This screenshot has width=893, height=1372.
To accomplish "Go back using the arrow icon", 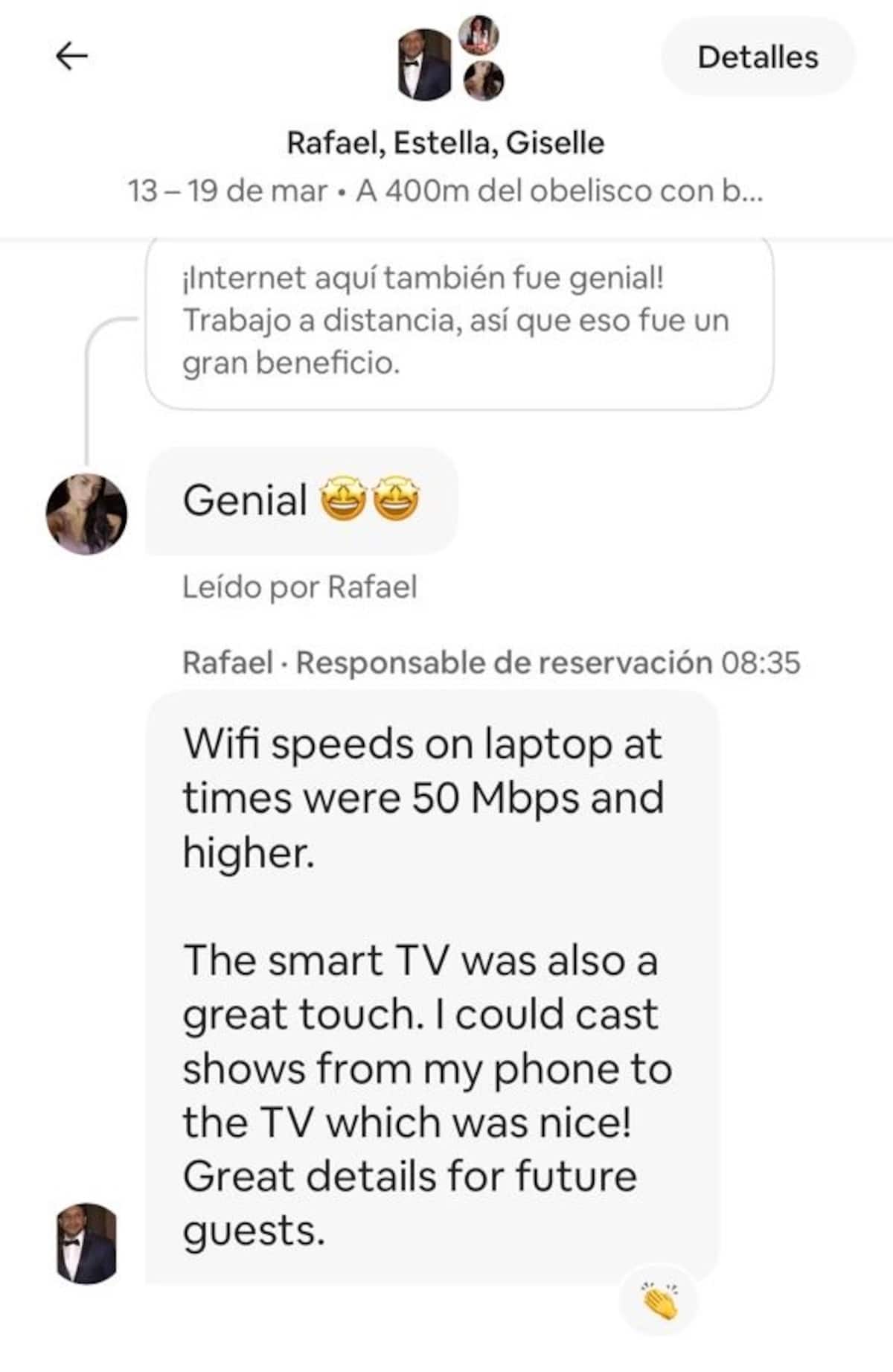I will (72, 56).
